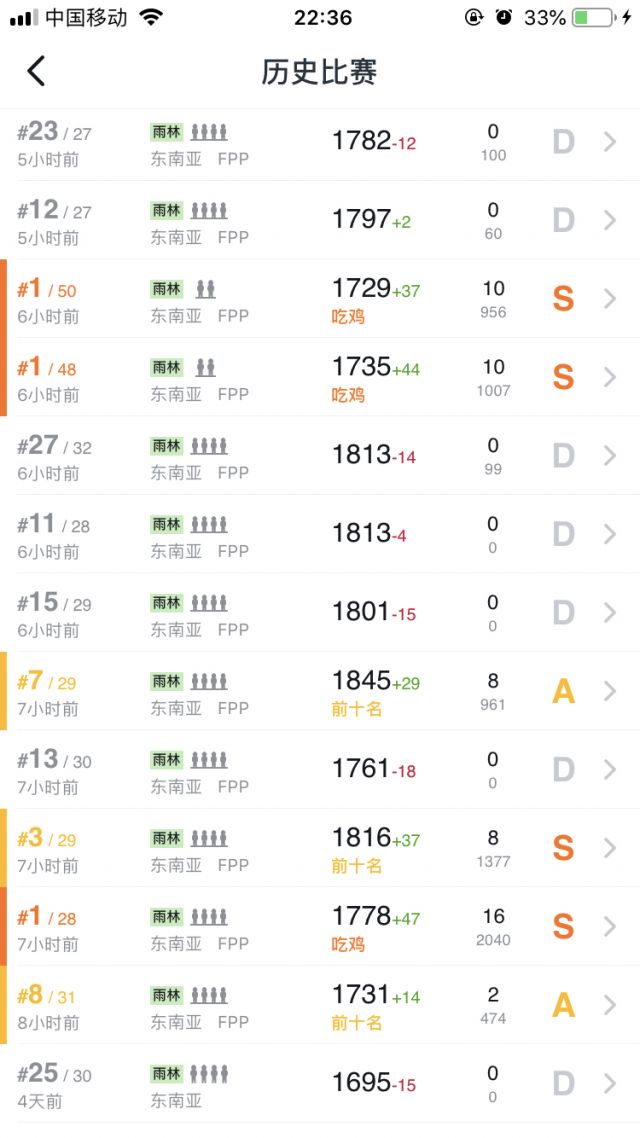Viewport: 640px width, 1138px height.
Task: Open the #1 / 28 match with 16 kills
Action: click(x=320, y=925)
